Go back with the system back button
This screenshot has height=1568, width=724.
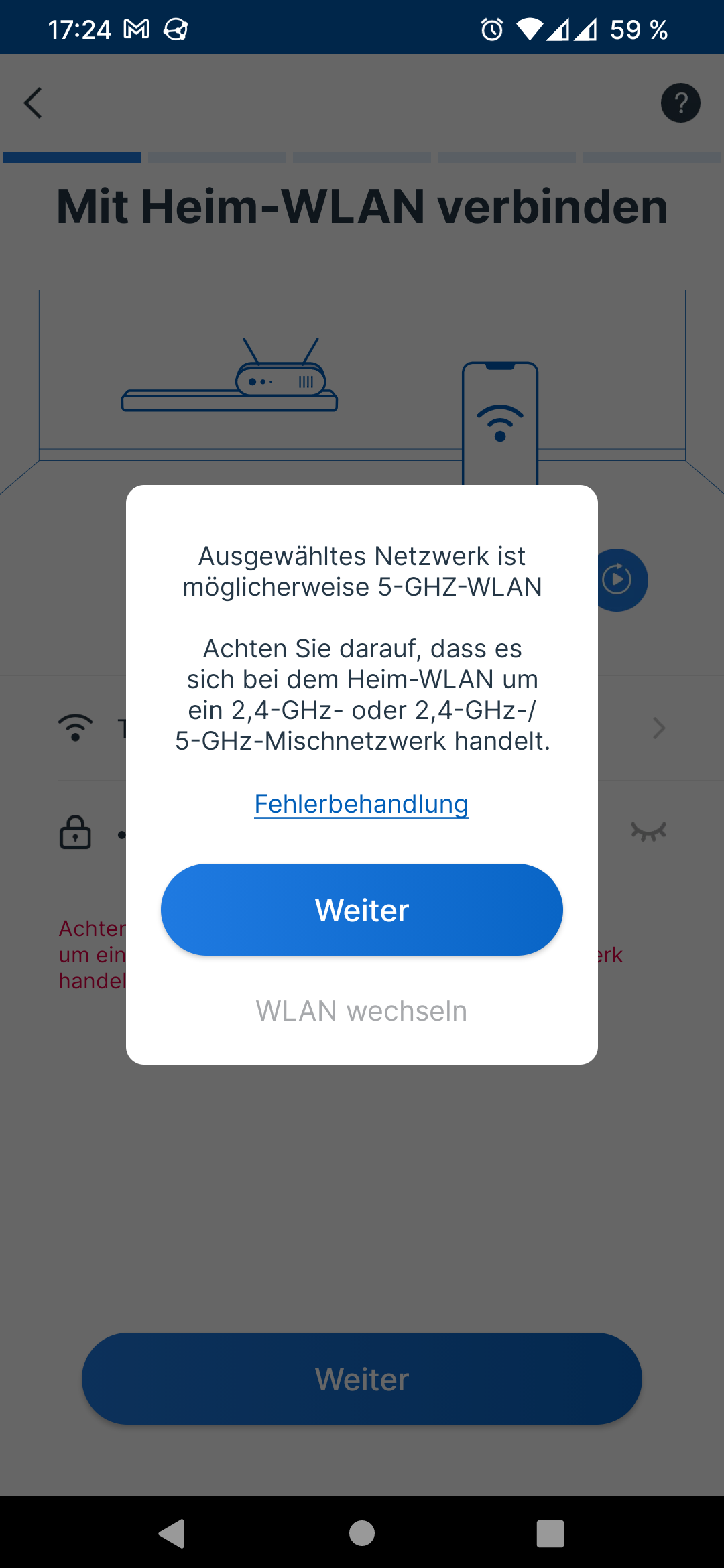click(x=172, y=1533)
